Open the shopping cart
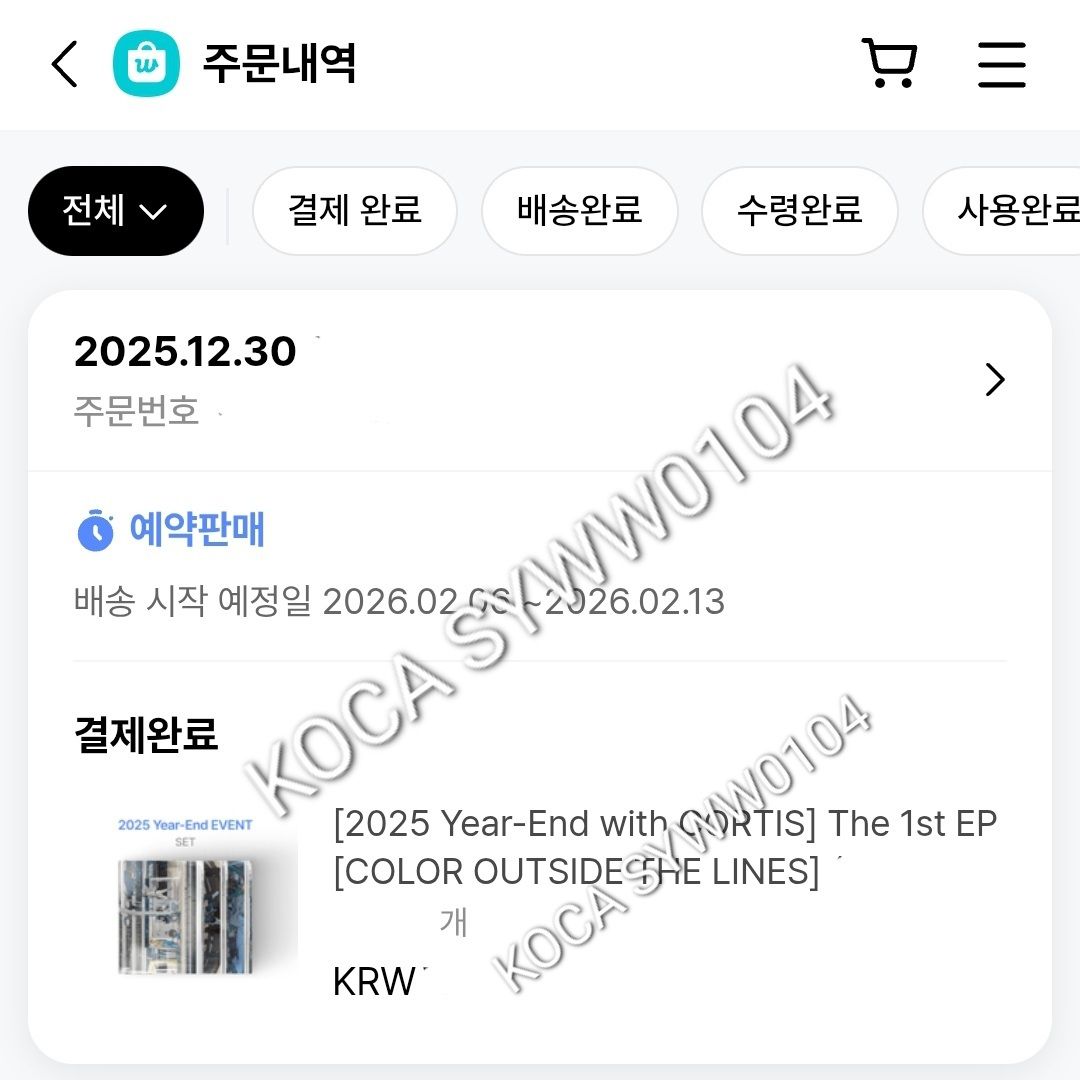1080x1080 pixels. click(x=889, y=64)
